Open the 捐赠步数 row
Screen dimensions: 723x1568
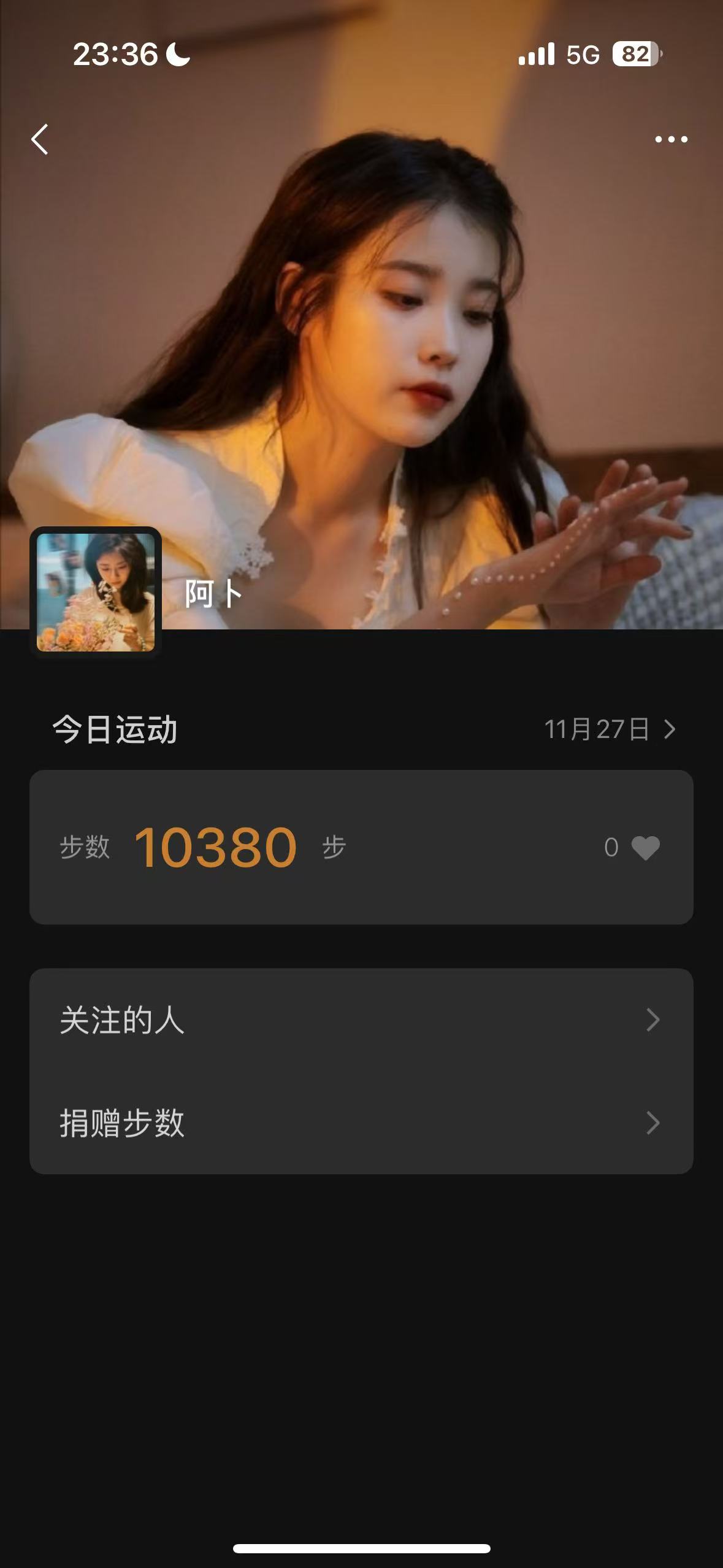pyautogui.click(x=361, y=1123)
